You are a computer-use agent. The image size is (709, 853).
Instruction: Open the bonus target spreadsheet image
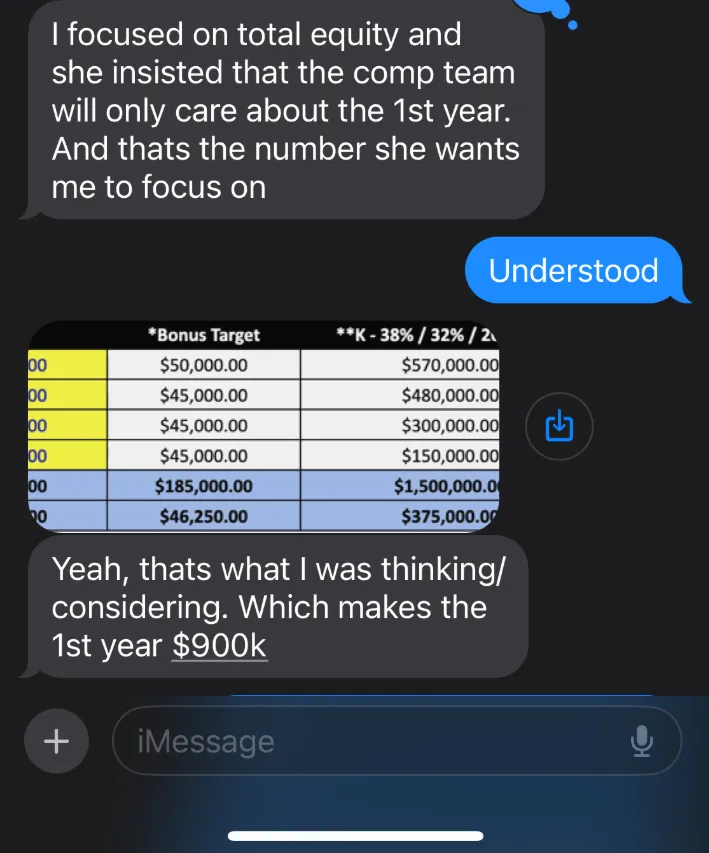click(x=263, y=426)
